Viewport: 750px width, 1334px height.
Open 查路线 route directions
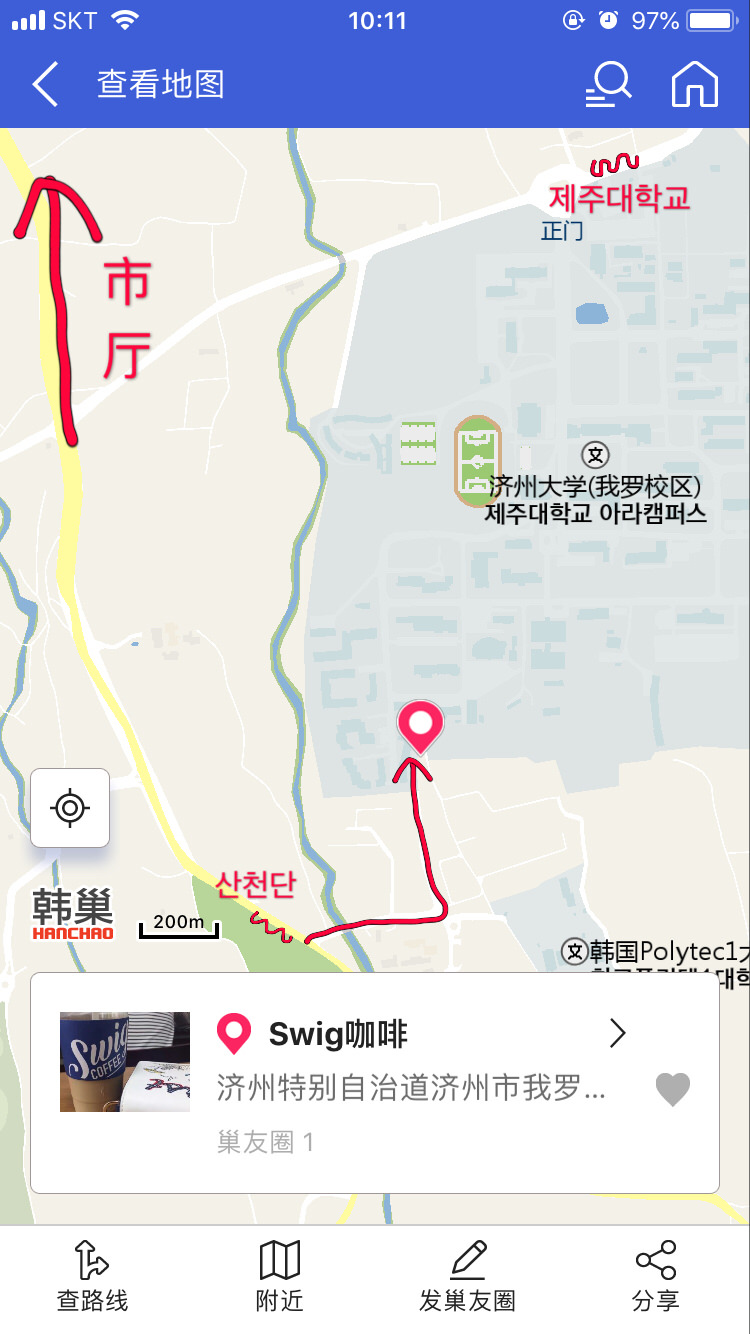pos(93,1276)
